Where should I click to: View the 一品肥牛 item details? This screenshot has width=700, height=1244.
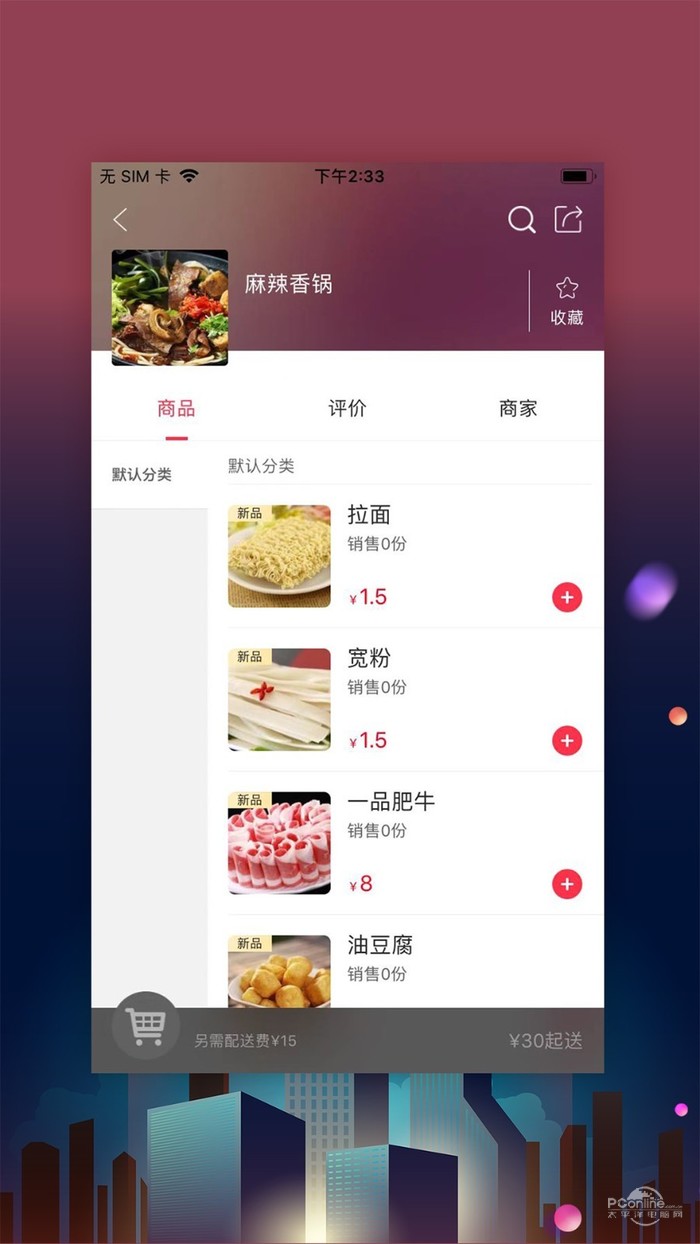391,802
